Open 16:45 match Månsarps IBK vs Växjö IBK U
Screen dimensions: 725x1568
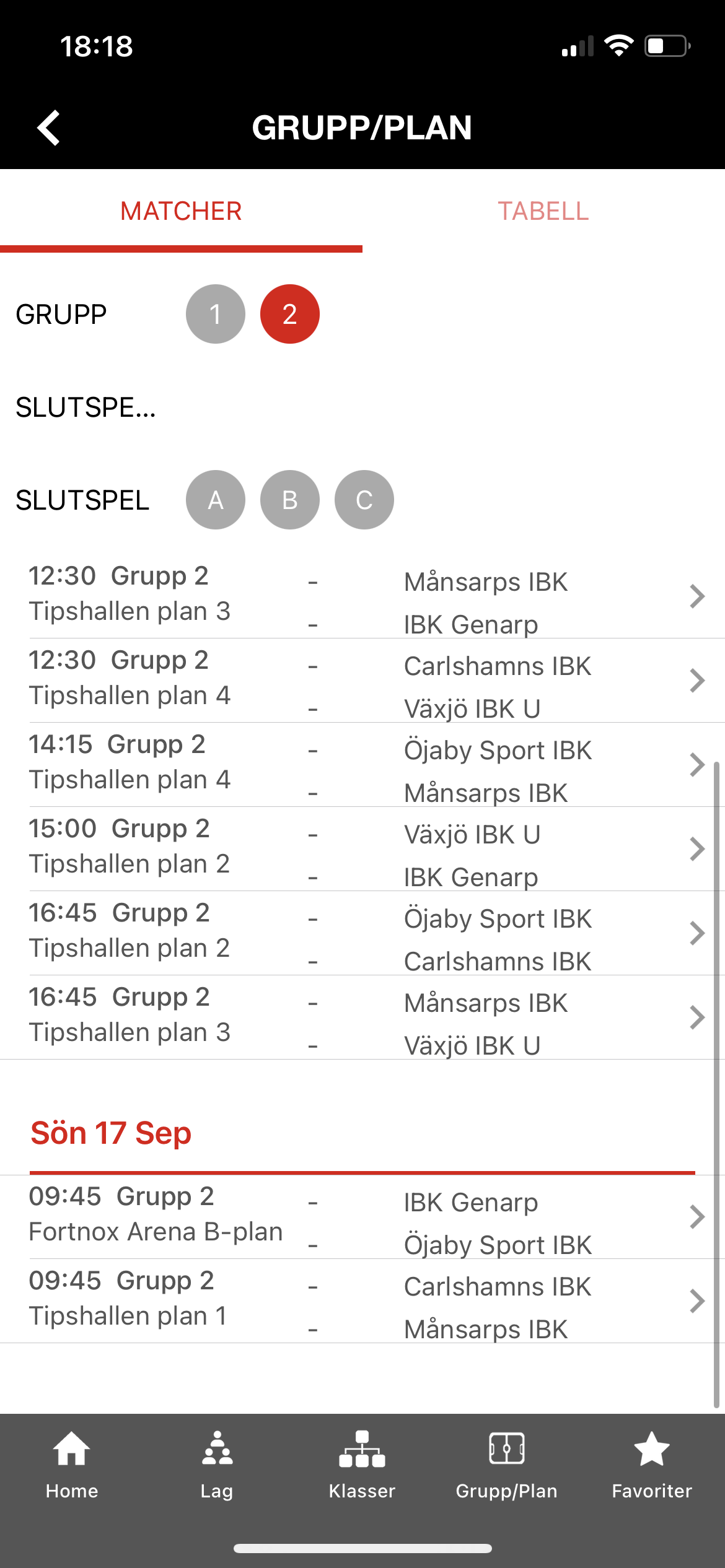pyautogui.click(x=362, y=1017)
